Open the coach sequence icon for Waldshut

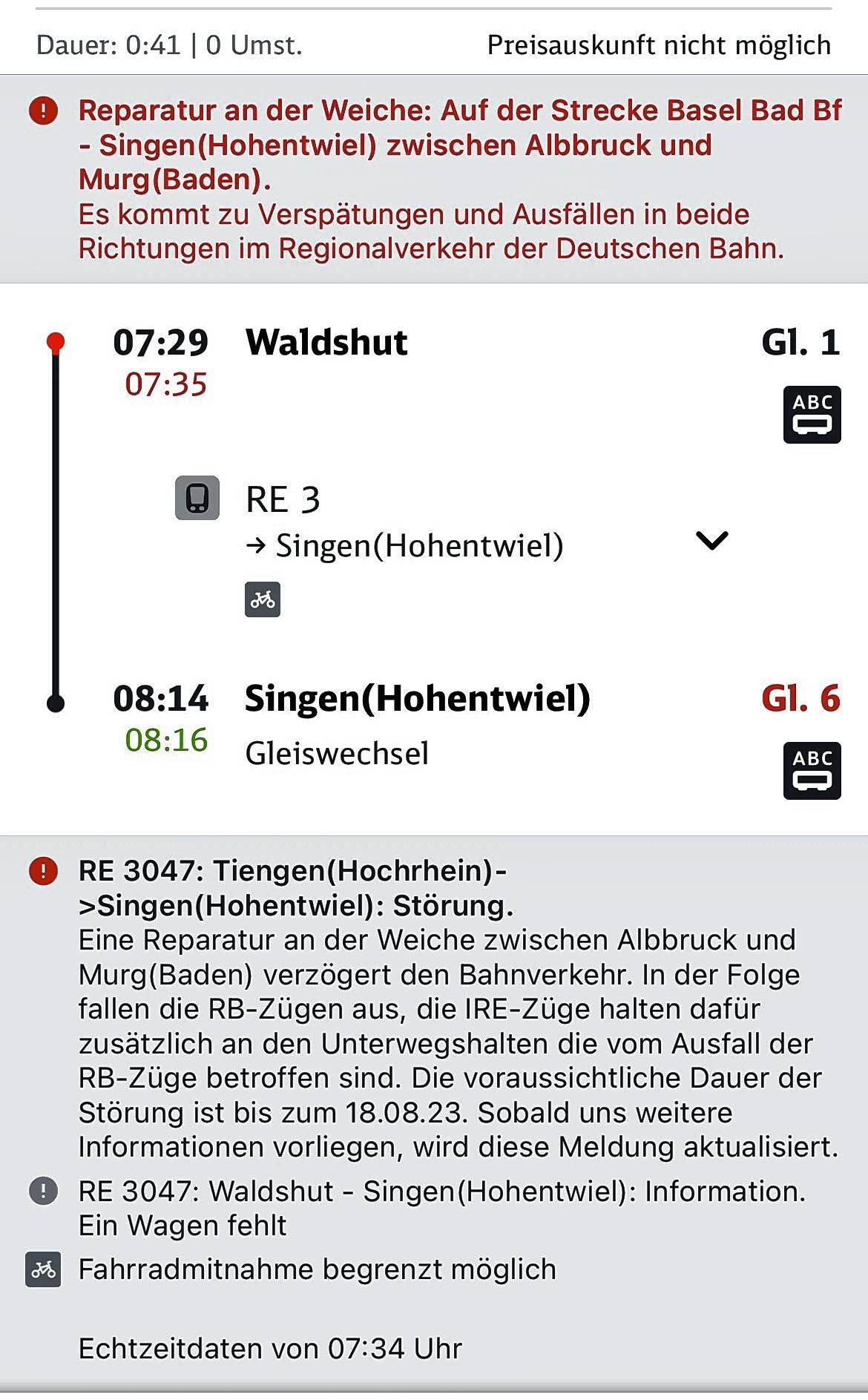pyautogui.click(x=812, y=415)
